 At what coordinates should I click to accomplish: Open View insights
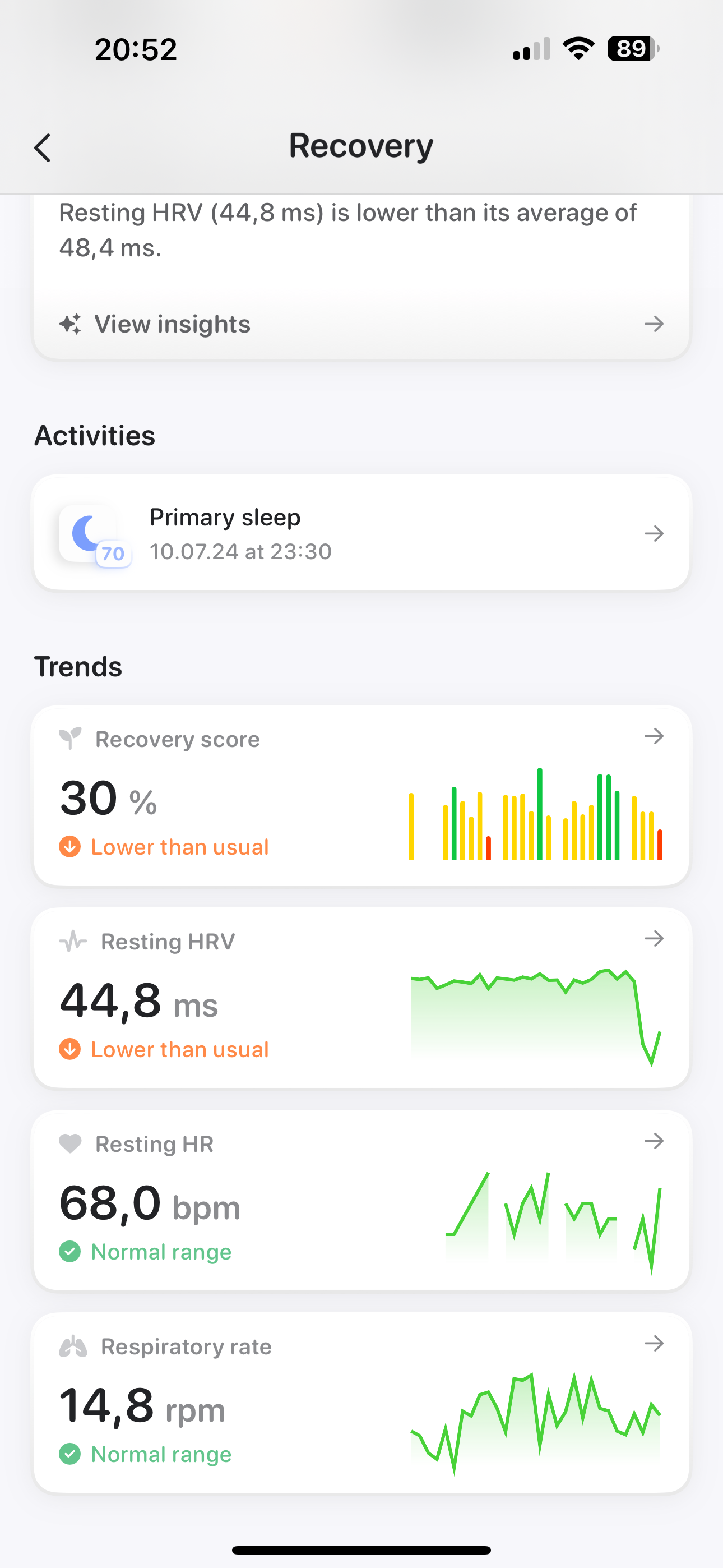[x=360, y=324]
